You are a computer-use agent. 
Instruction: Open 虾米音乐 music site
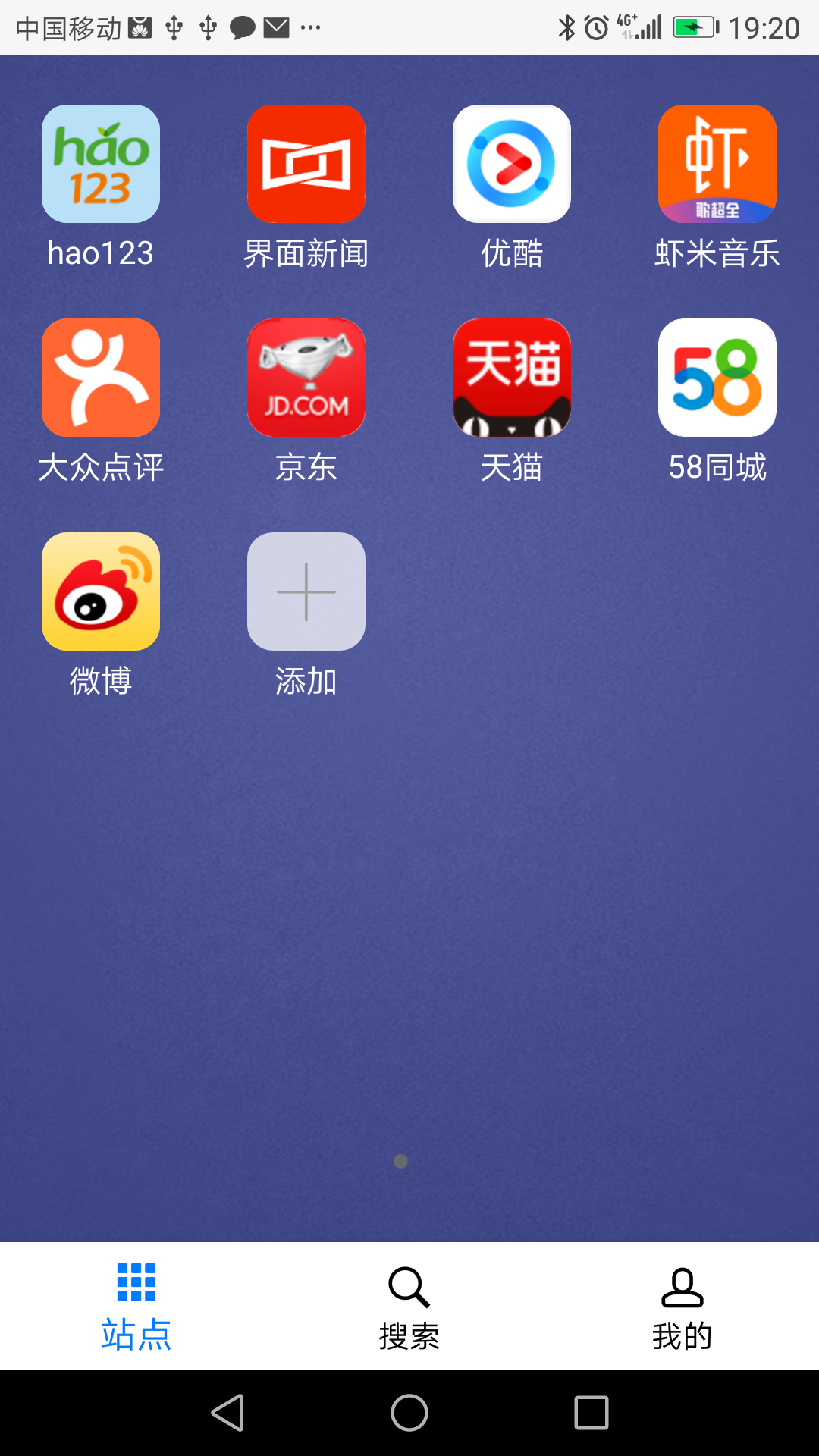pos(717,163)
